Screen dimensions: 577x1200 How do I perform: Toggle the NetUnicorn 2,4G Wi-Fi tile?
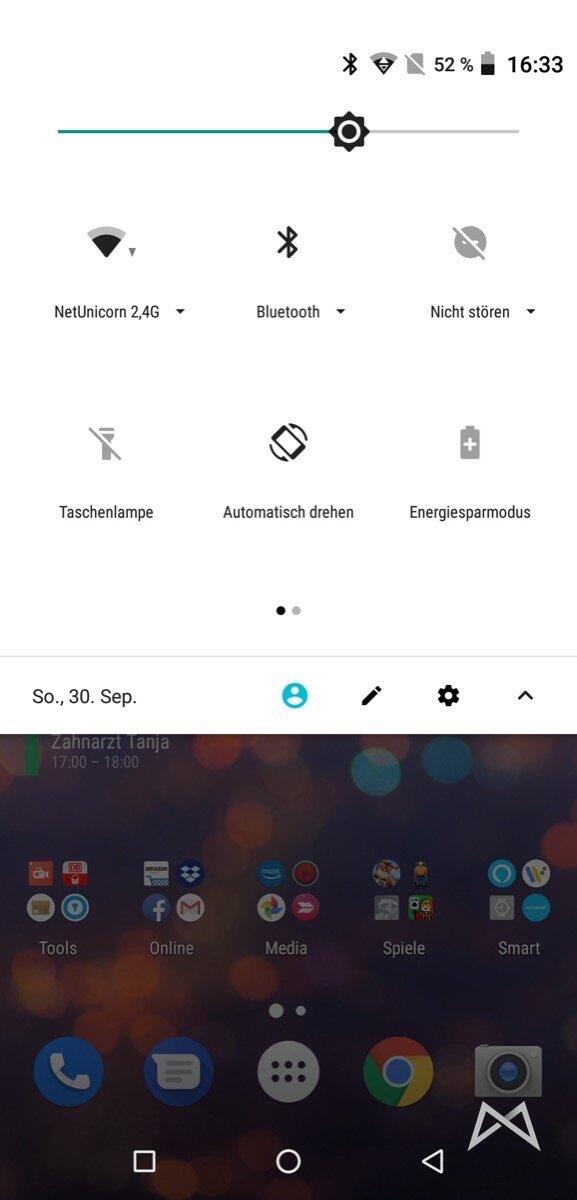tap(107, 242)
